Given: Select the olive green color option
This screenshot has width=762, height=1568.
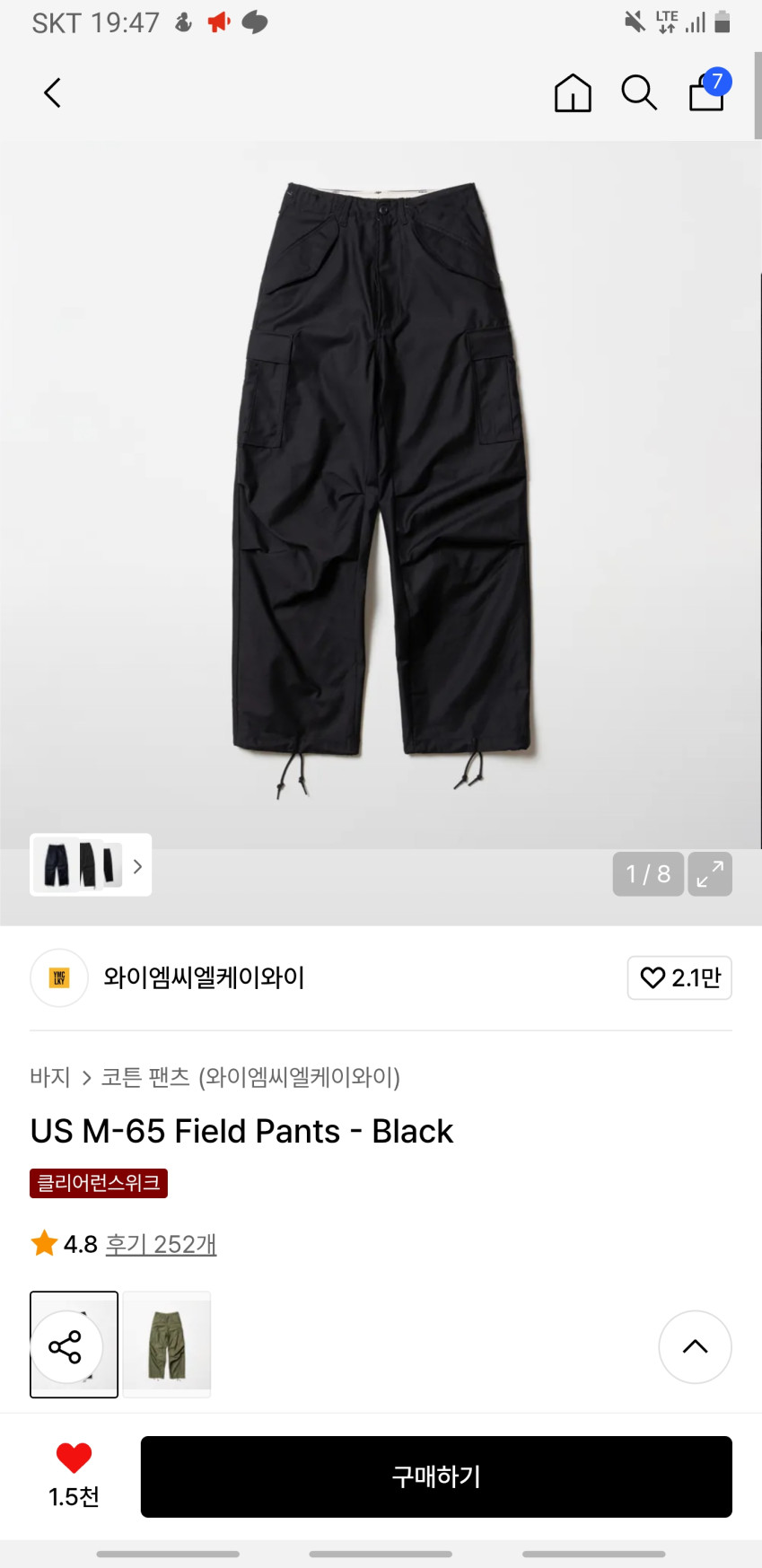Looking at the screenshot, I should tap(167, 1345).
